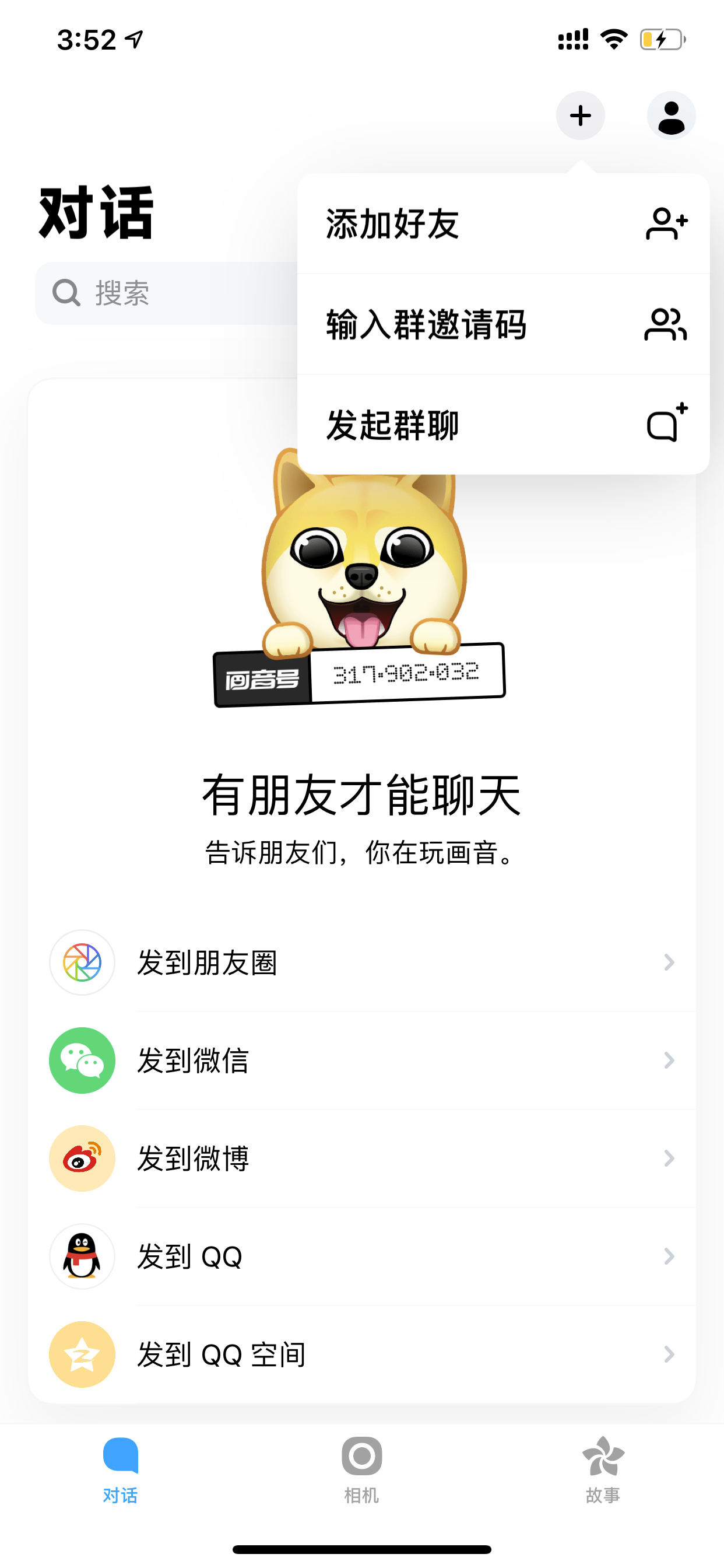Switch to the 相机 tab
The image size is (724, 1568).
[361, 1470]
